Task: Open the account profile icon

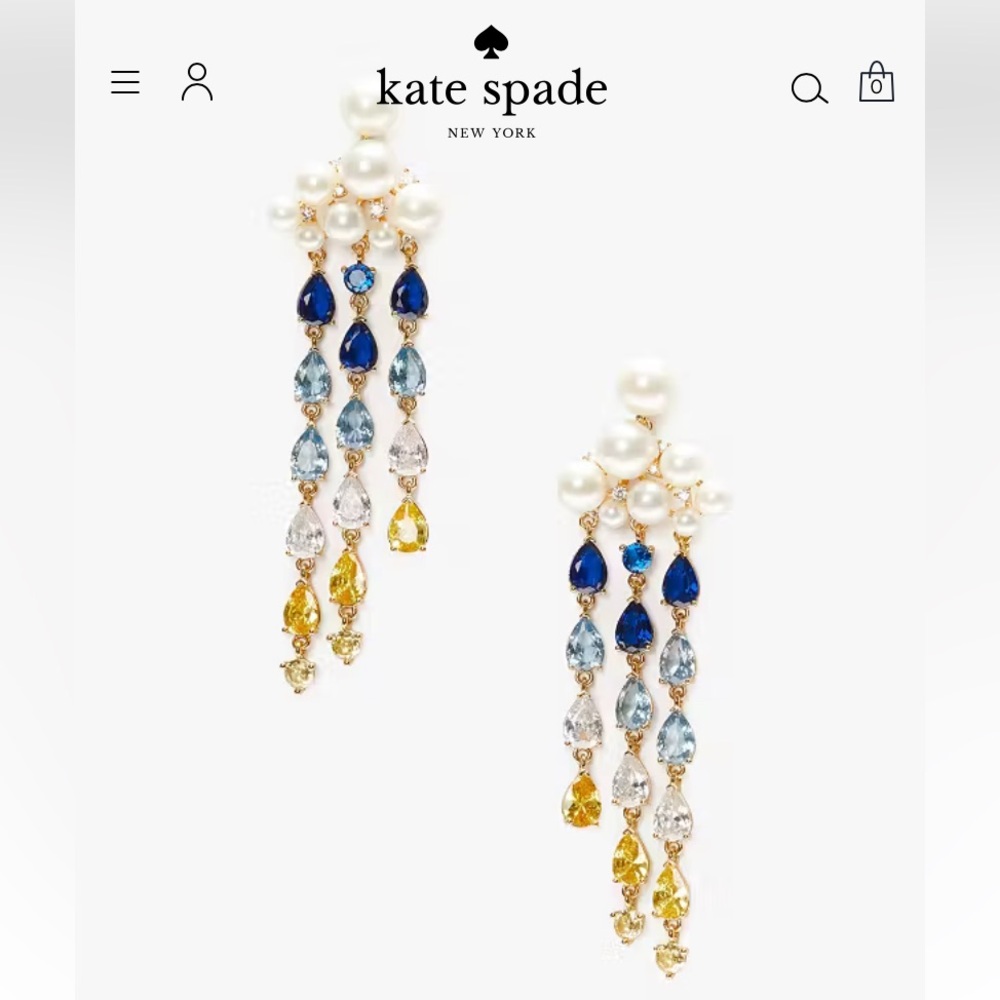Action: tap(197, 82)
